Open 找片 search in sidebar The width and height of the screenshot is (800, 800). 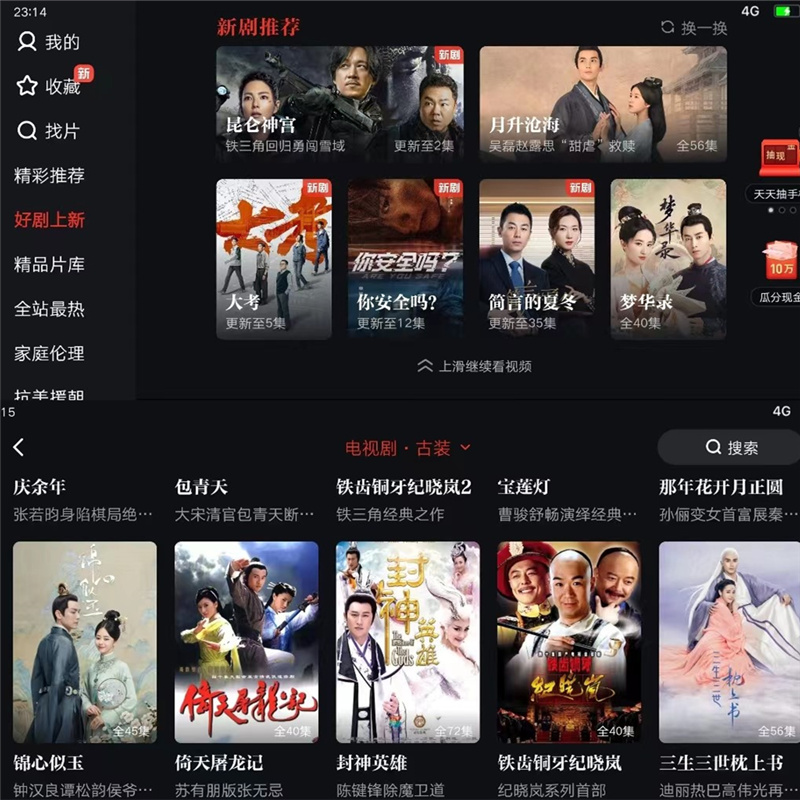click(49, 131)
